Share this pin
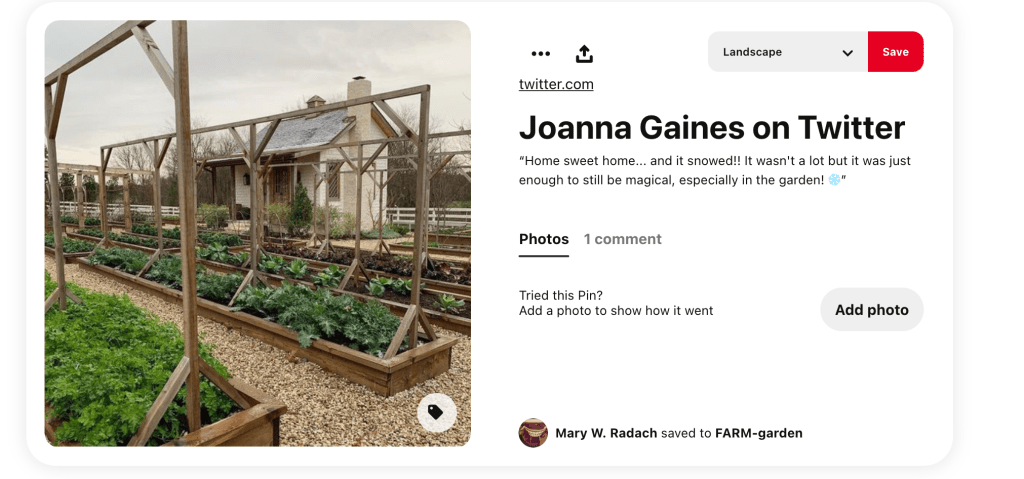Image resolution: width=1024 pixels, height=479 pixels. tap(585, 54)
